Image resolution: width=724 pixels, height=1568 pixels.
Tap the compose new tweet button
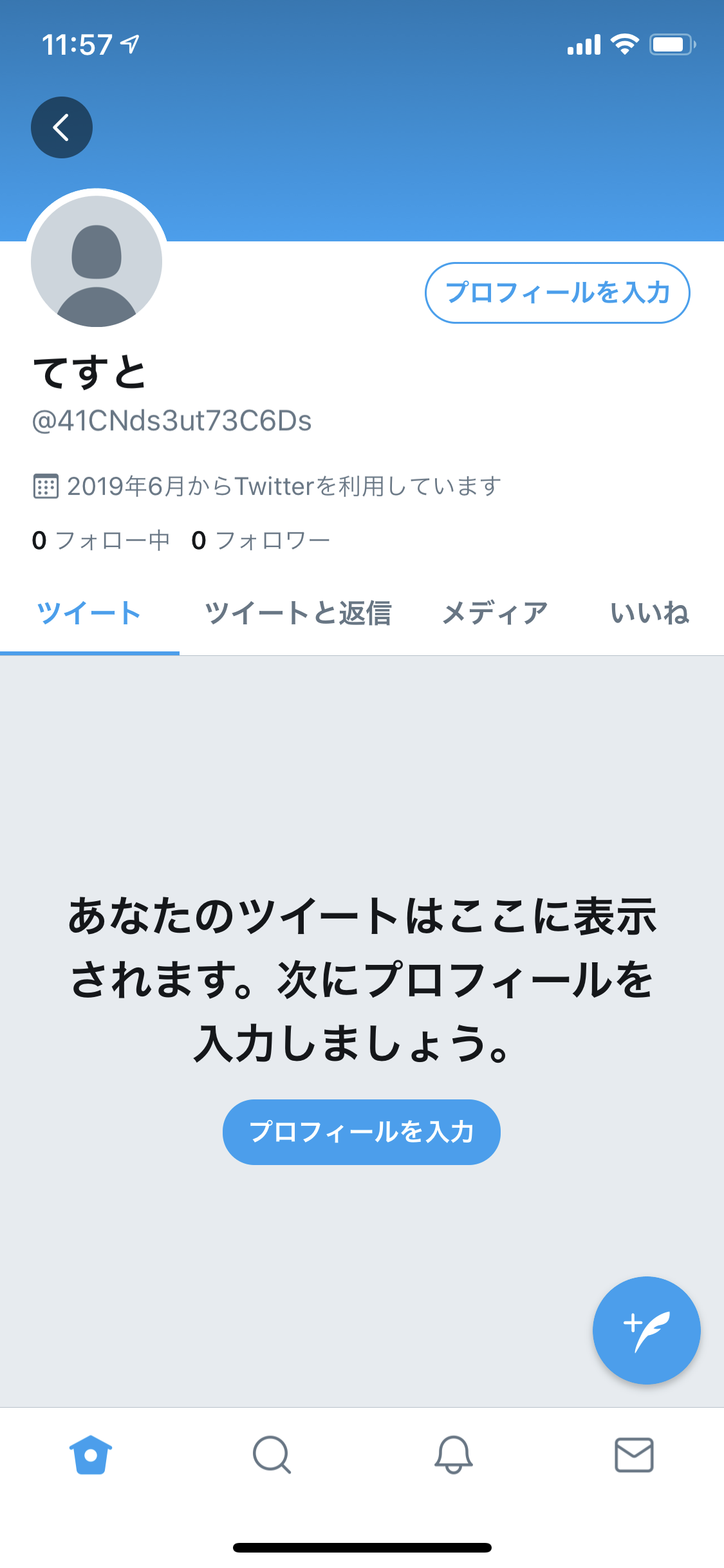(x=646, y=1330)
